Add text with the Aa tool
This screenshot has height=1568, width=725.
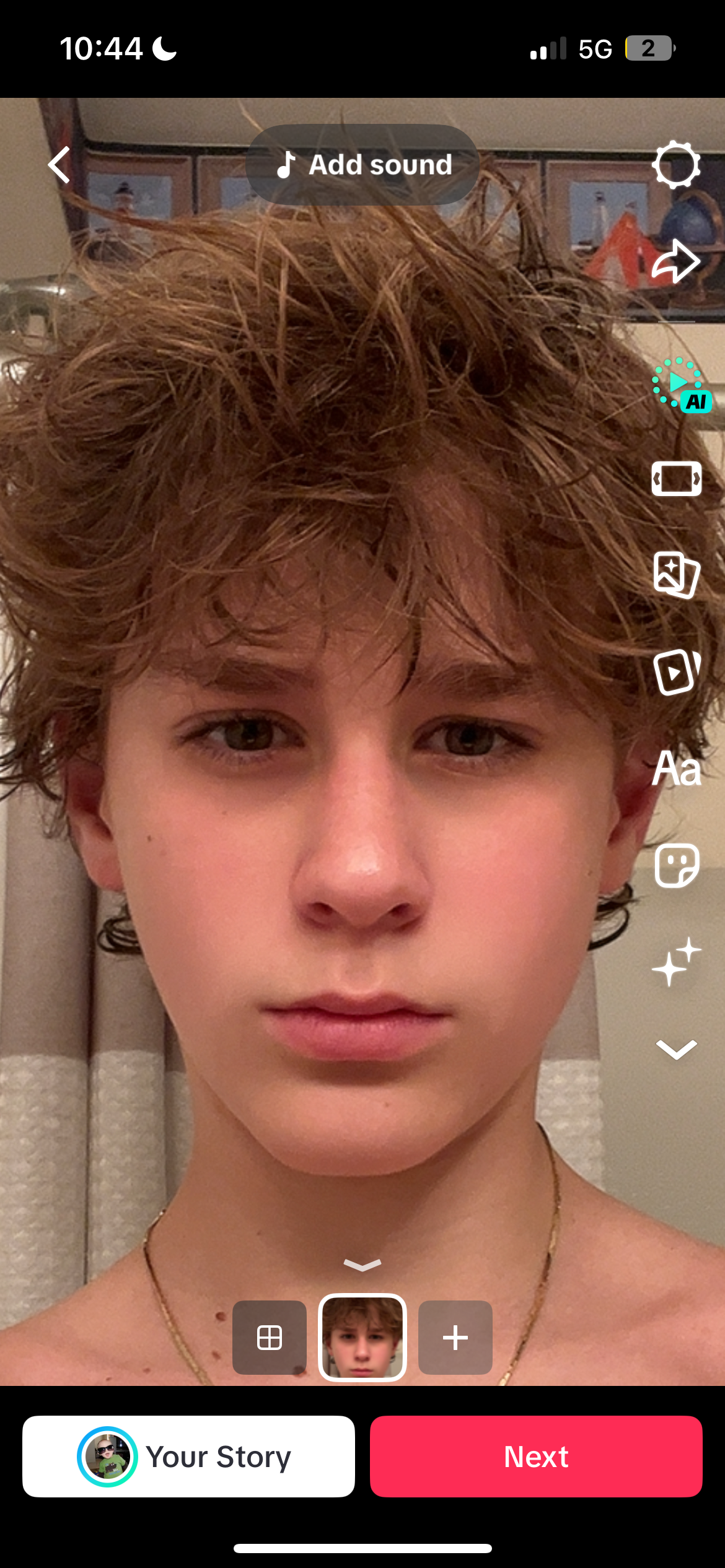pos(676,769)
